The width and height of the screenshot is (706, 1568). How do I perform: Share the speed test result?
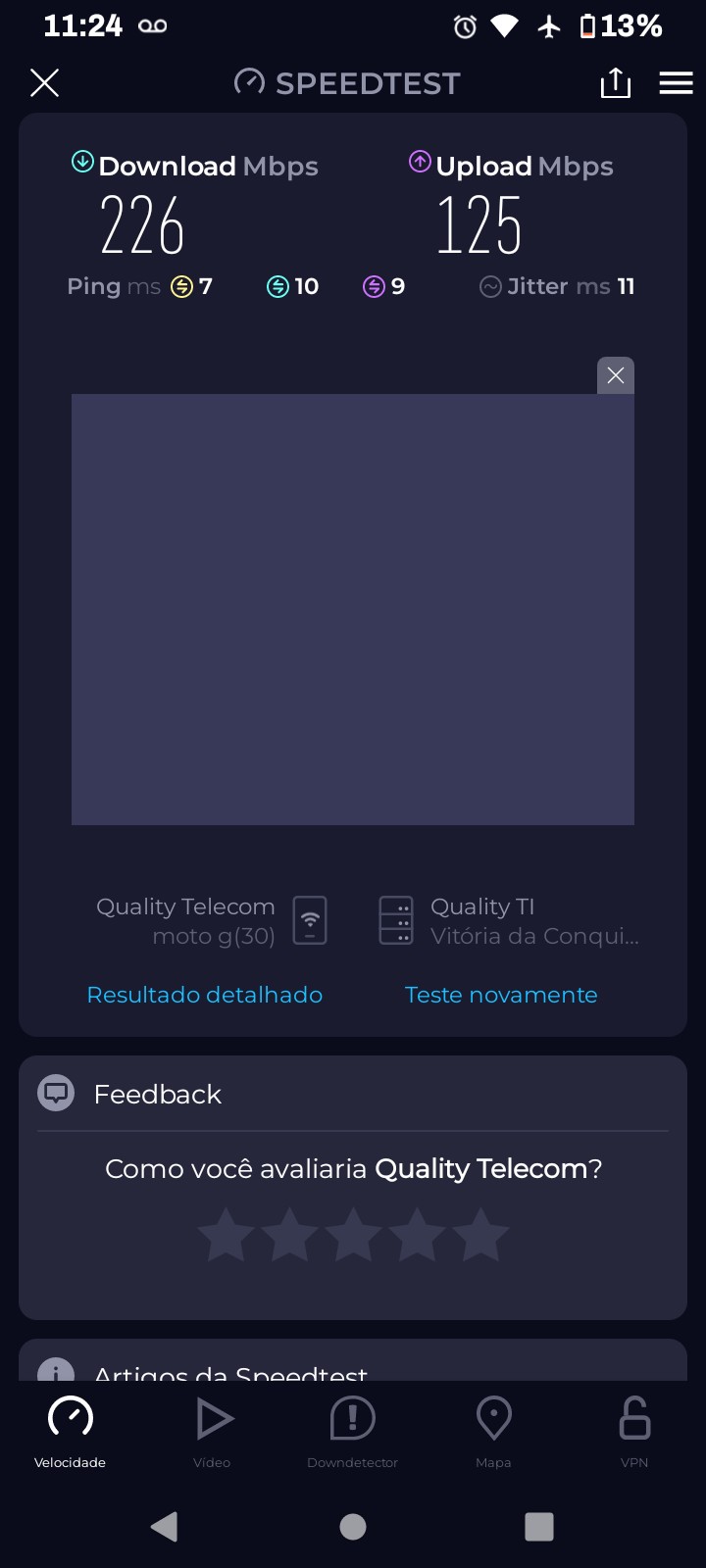click(615, 83)
